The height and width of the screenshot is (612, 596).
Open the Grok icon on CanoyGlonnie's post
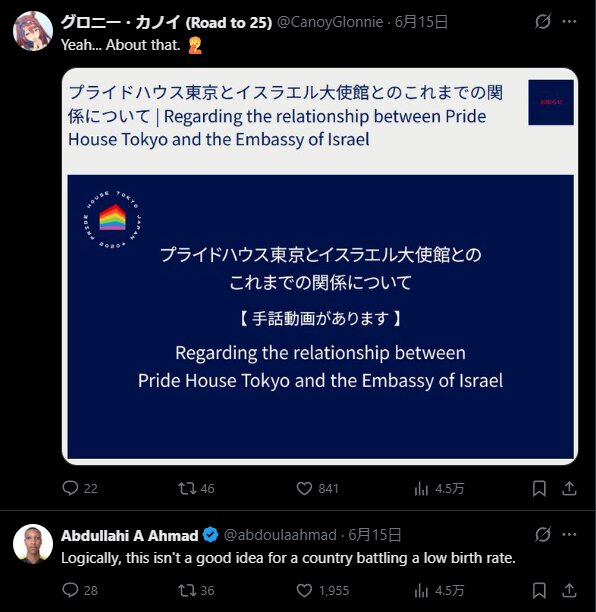(543, 21)
